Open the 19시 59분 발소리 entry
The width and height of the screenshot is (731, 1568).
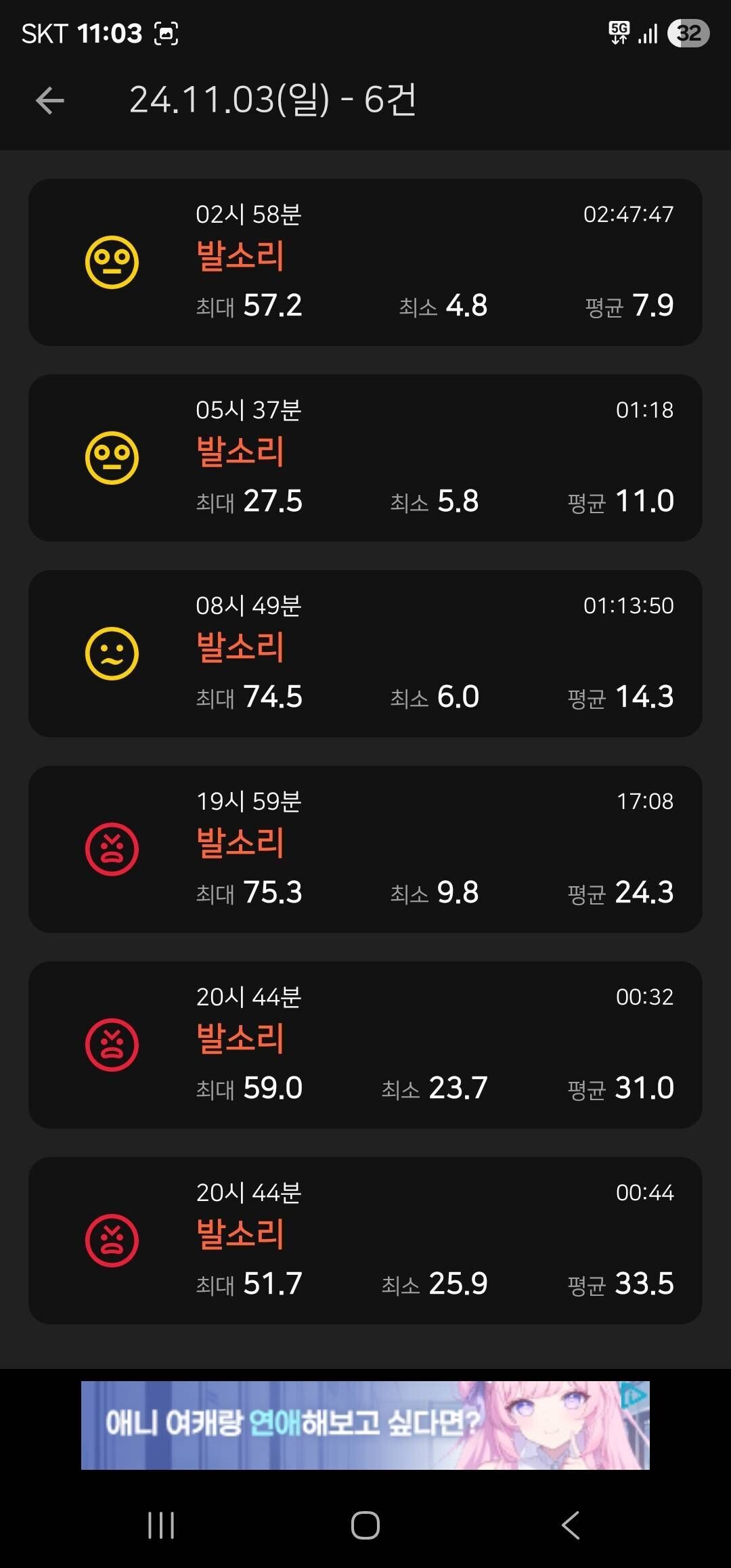tap(365, 847)
